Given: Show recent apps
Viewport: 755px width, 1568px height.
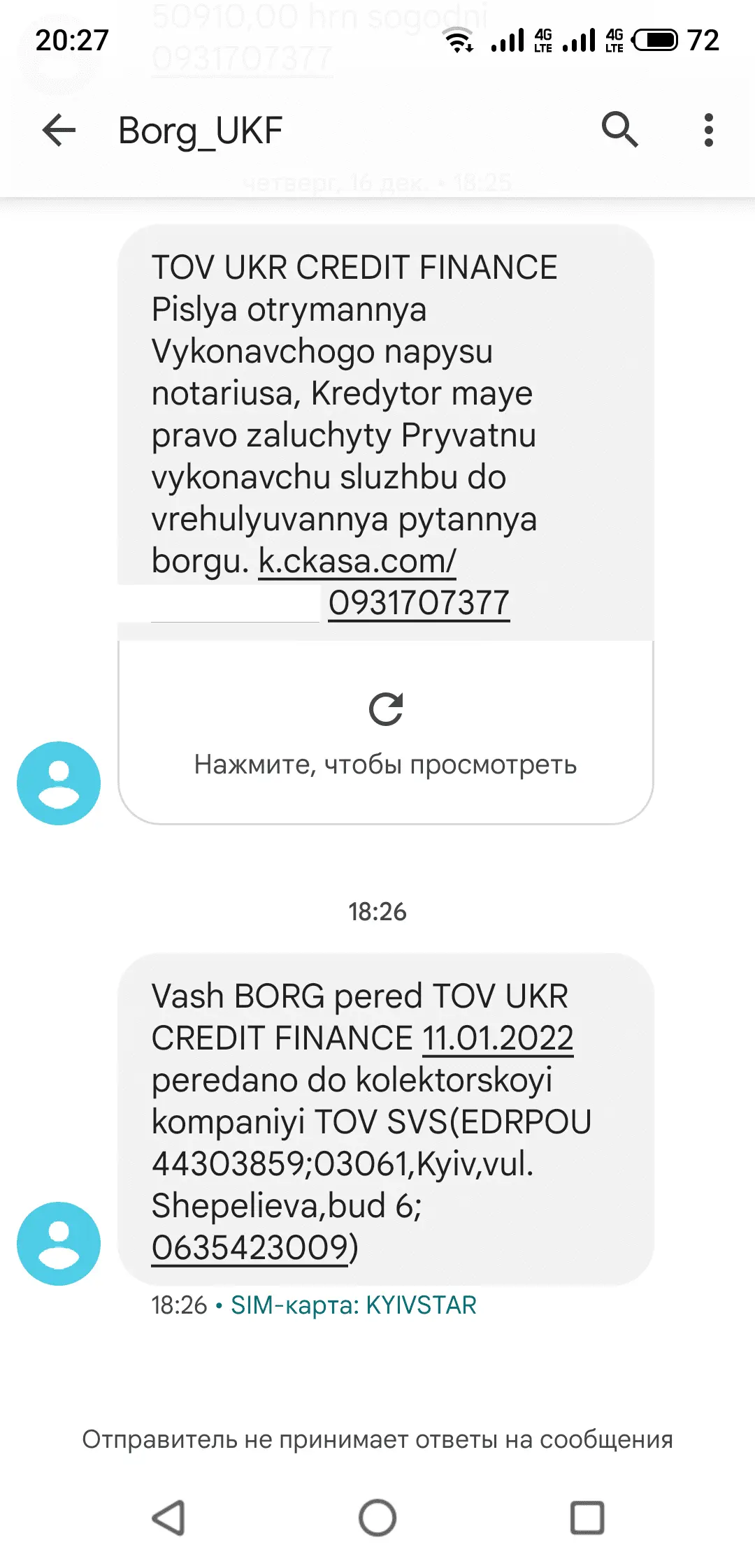Looking at the screenshot, I should click(x=587, y=1518).
